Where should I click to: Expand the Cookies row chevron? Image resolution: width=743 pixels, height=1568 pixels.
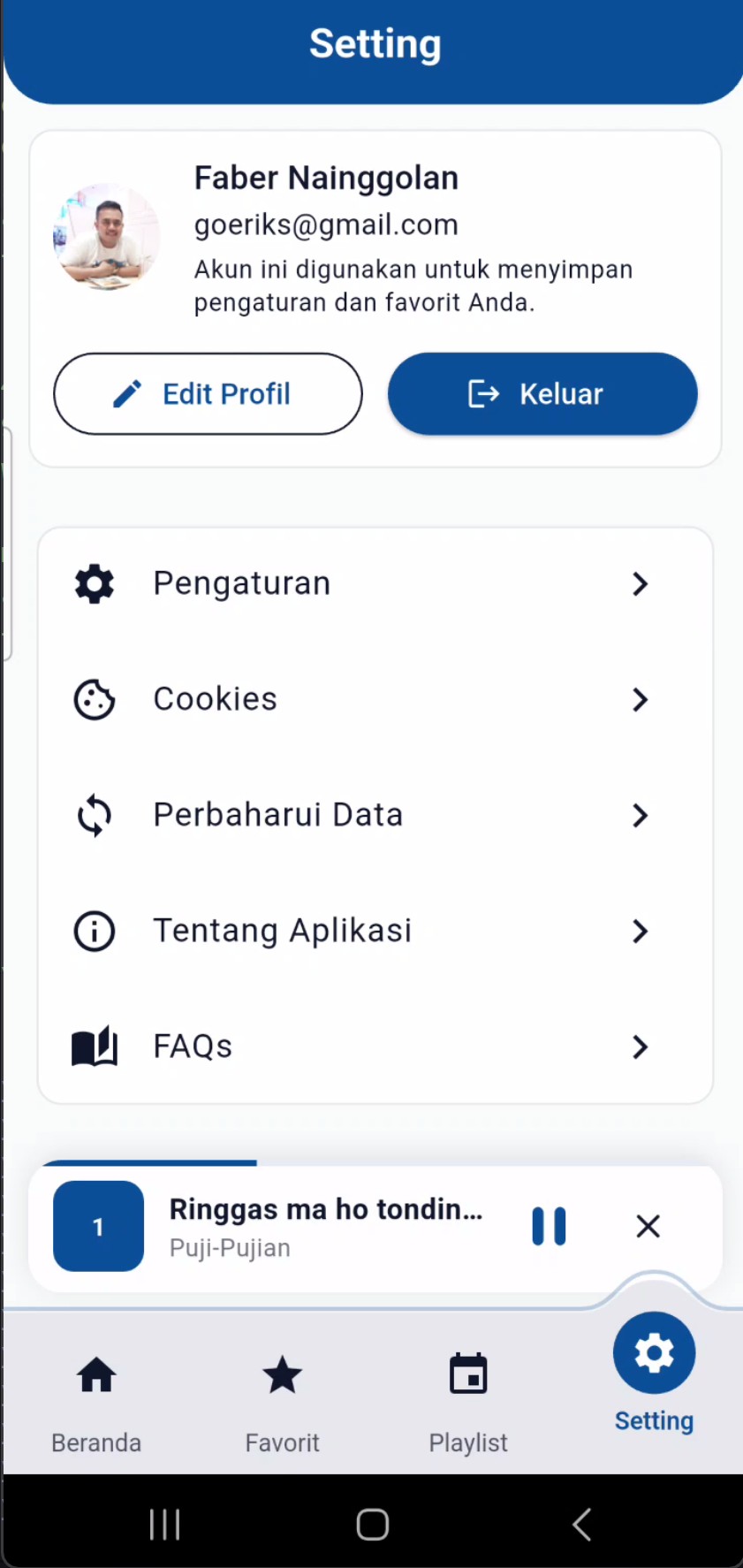click(640, 699)
